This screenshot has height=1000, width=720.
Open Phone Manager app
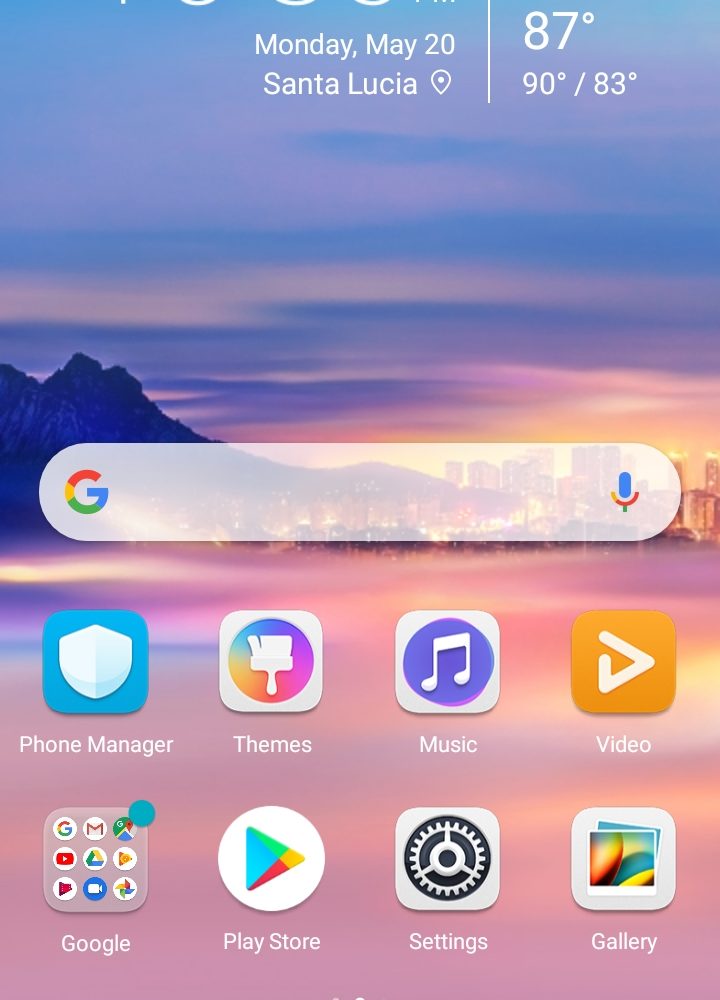click(96, 662)
